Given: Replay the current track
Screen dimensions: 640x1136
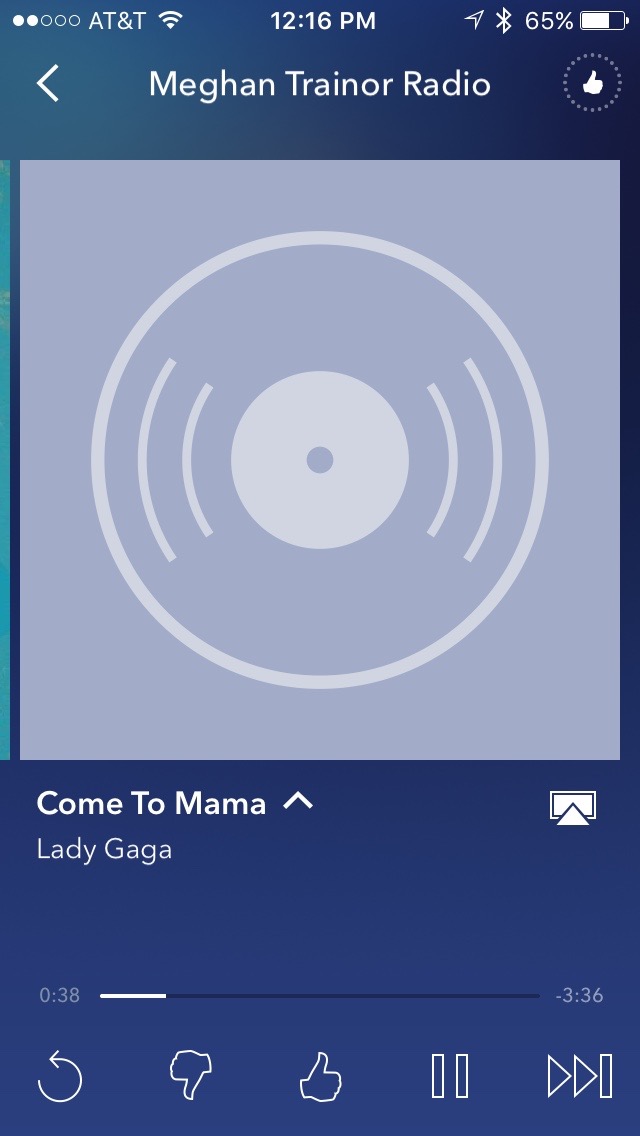Looking at the screenshot, I should coord(60,1077).
